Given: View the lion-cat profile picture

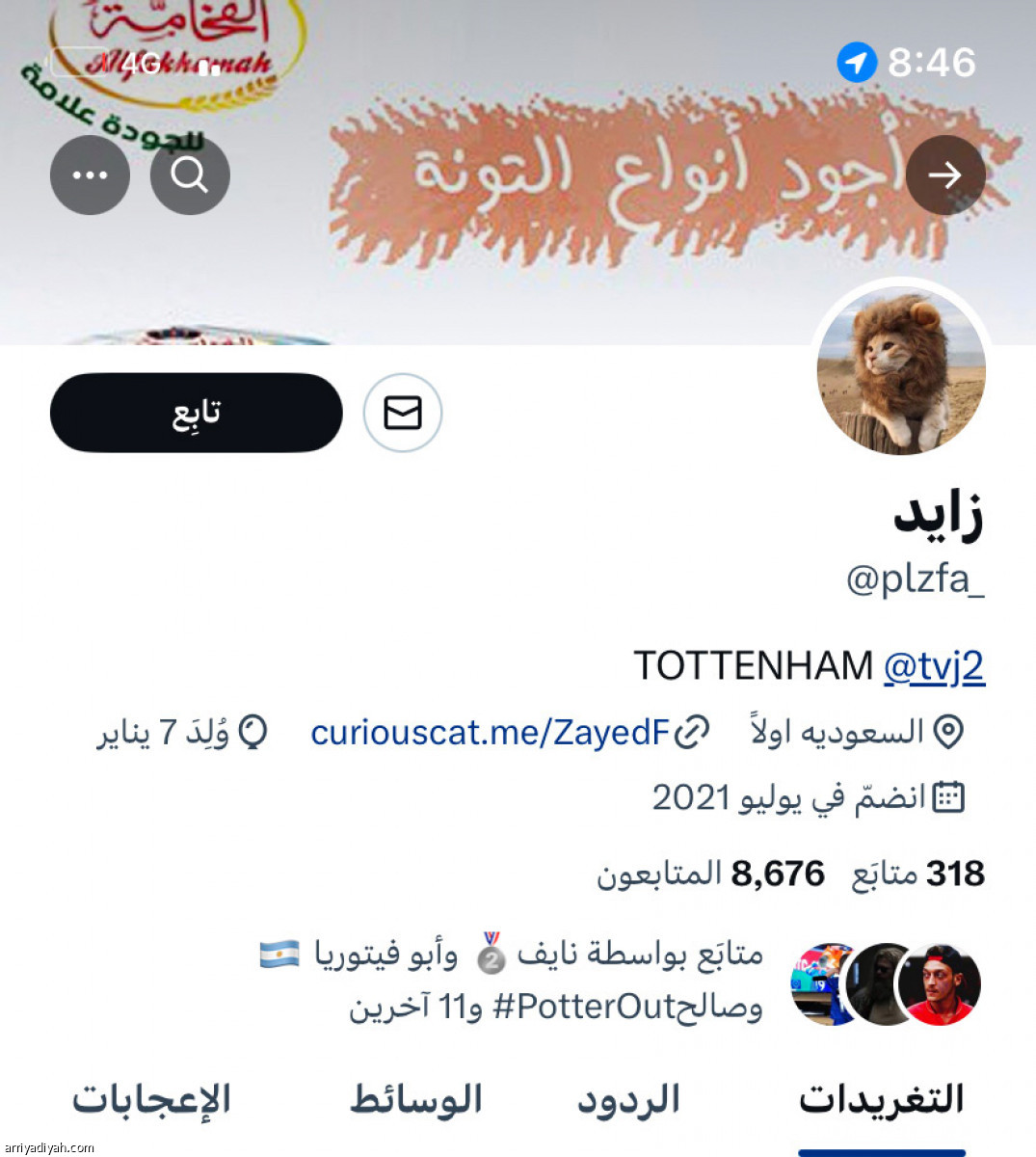Looking at the screenshot, I should point(901,370).
